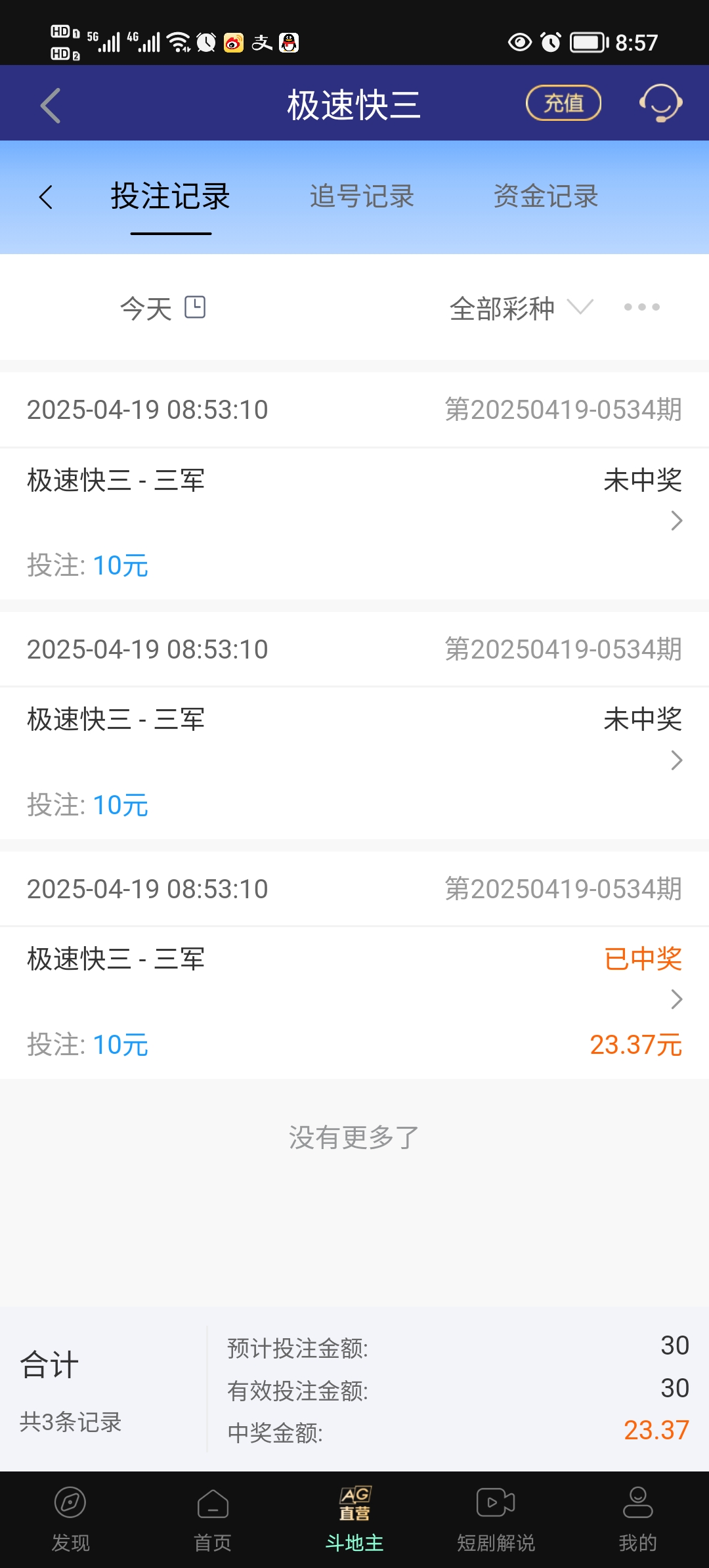The image size is (709, 1568).
Task: Switch to 资金记录 tab
Action: pos(546,196)
